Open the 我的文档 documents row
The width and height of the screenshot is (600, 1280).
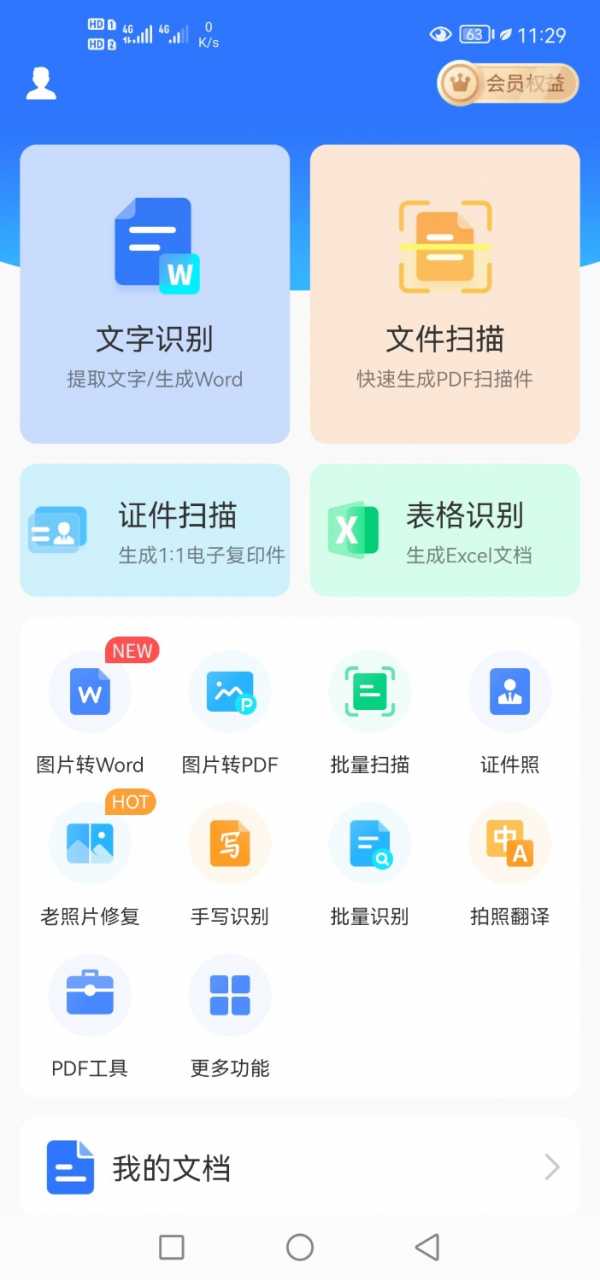(300, 1168)
